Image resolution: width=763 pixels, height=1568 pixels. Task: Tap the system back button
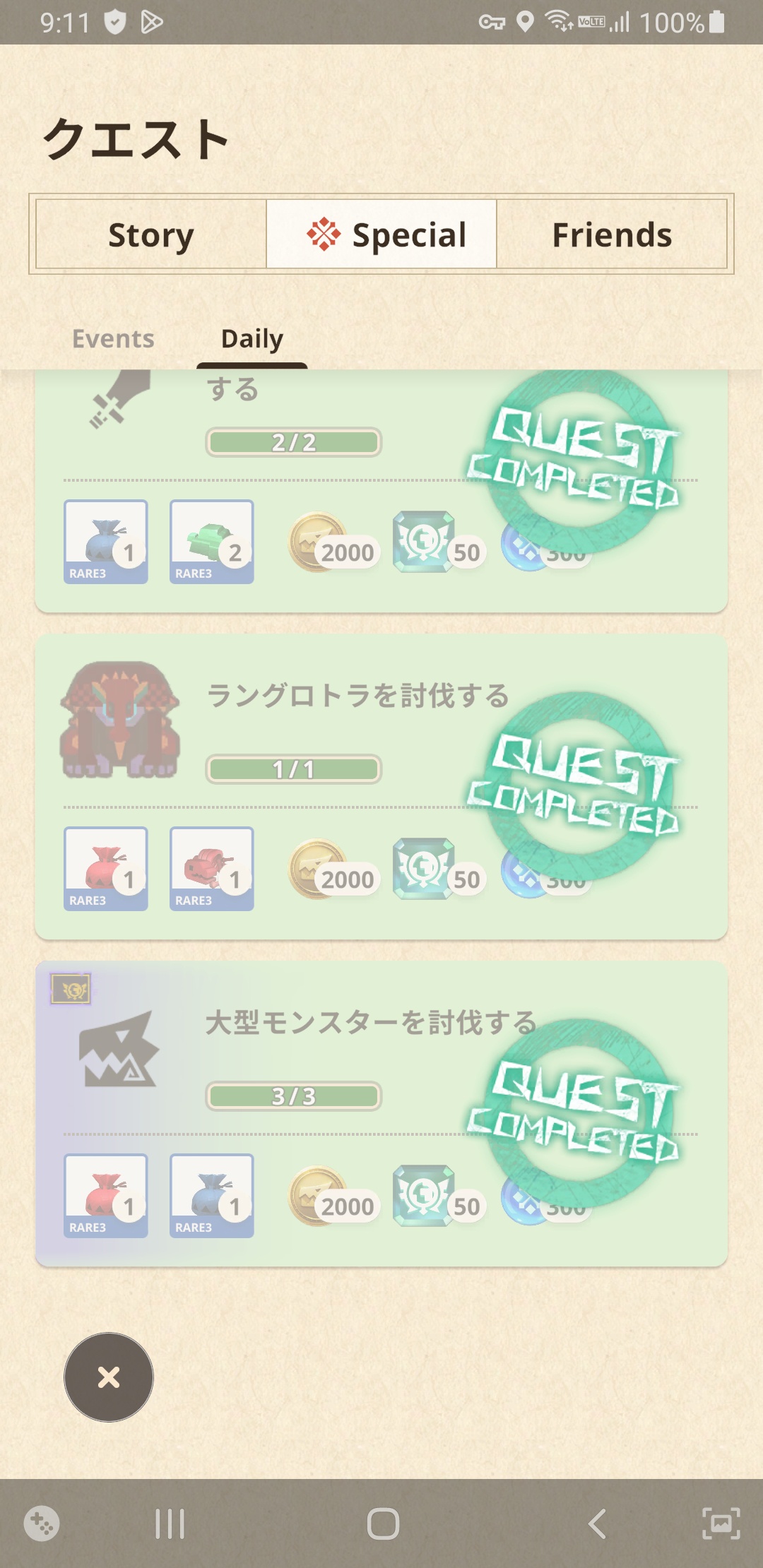tap(597, 1524)
